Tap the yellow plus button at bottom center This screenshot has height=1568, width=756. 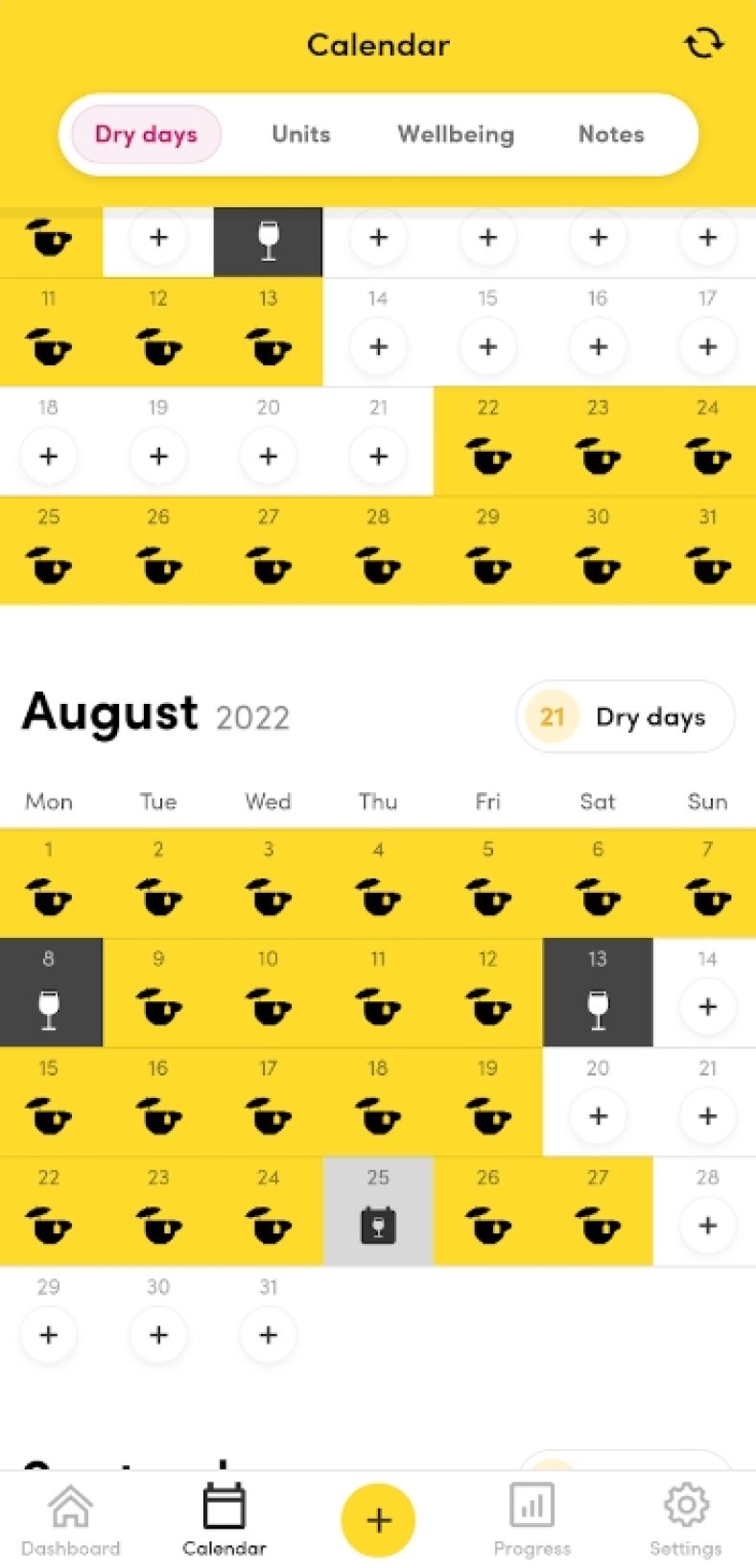click(x=378, y=1518)
